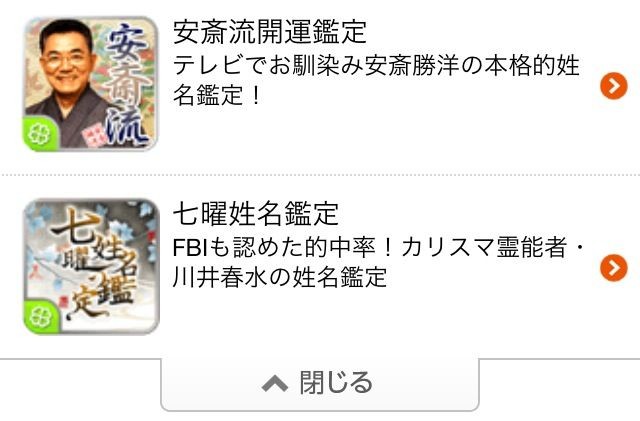Tap the 安斎流 app icon thumbnail
This screenshot has width=640, height=421.
point(90,84)
